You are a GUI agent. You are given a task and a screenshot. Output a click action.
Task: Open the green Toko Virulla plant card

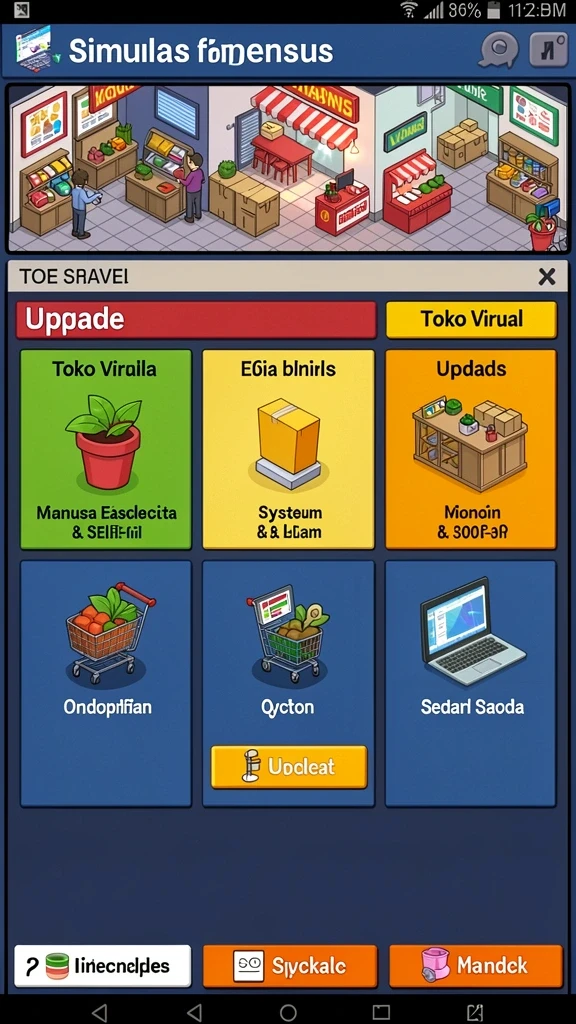[106, 449]
